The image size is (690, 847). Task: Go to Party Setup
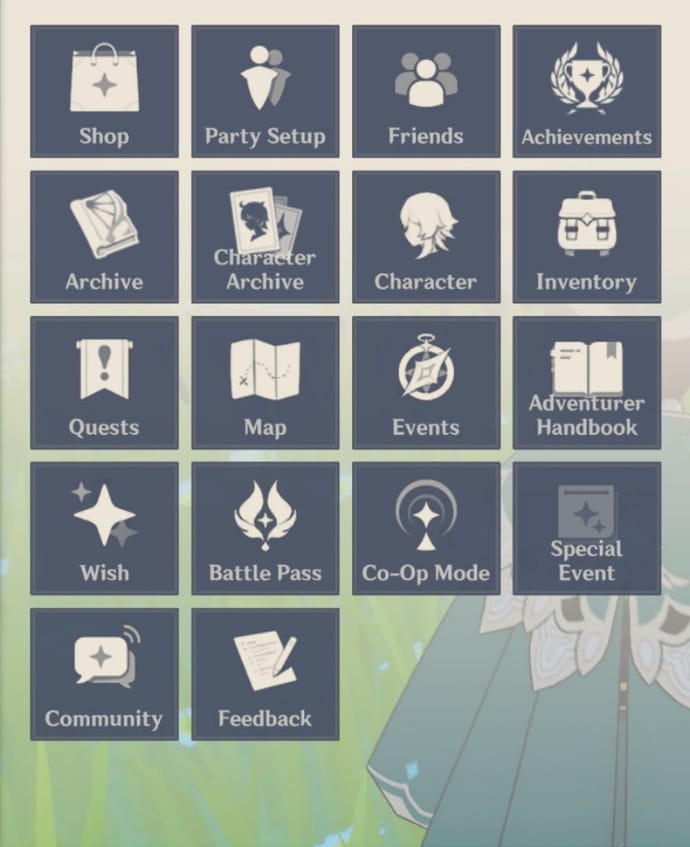(x=265, y=92)
